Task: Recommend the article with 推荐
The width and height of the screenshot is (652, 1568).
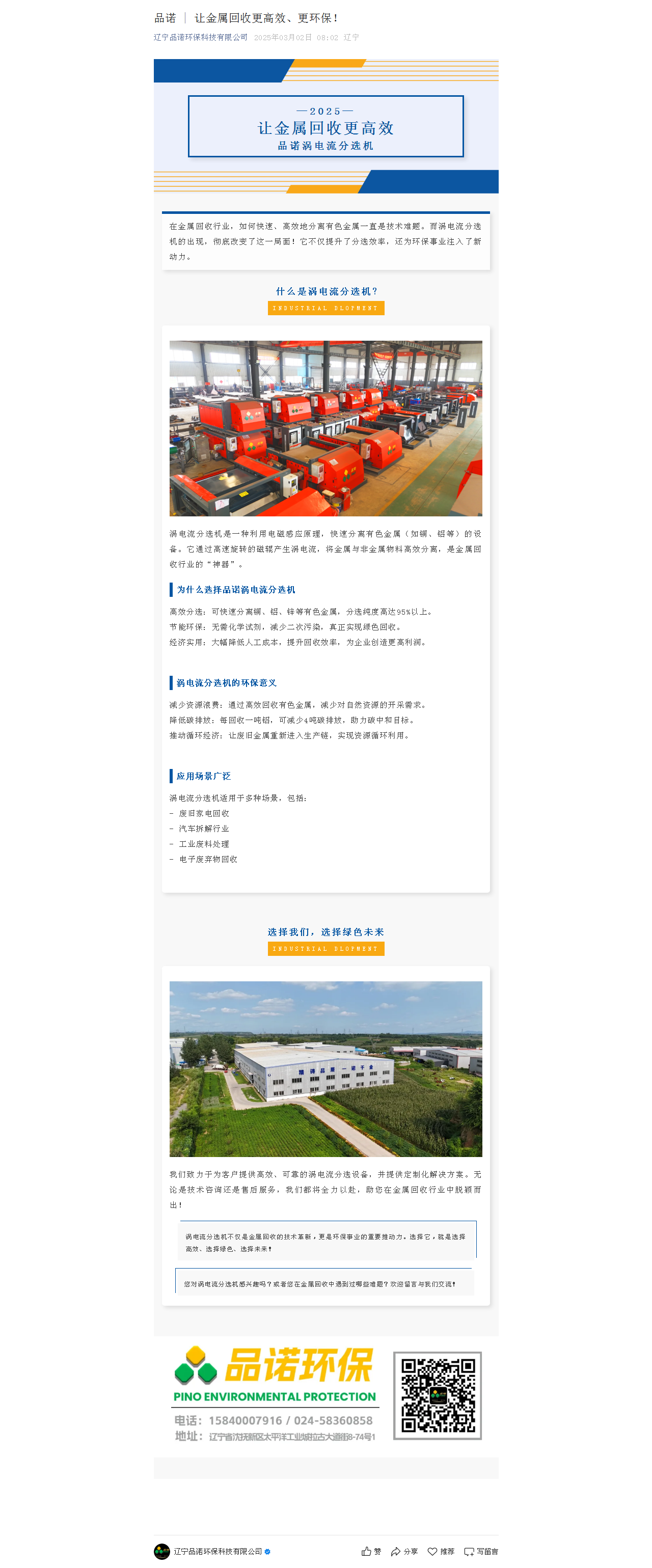Action: [x=441, y=1551]
